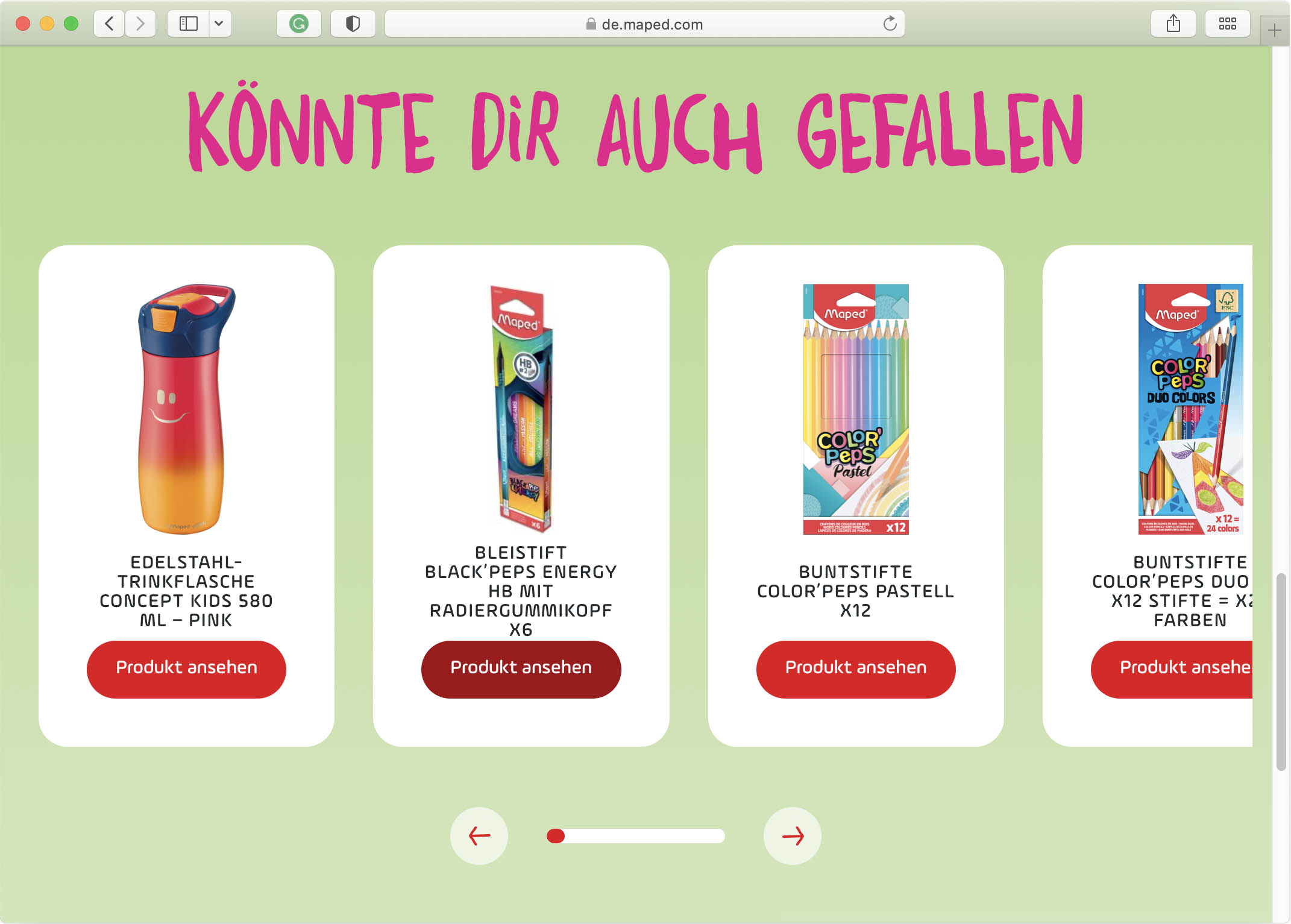Open the pink Trinkflasche product image
Screen dimensions: 1291x924
[186, 409]
